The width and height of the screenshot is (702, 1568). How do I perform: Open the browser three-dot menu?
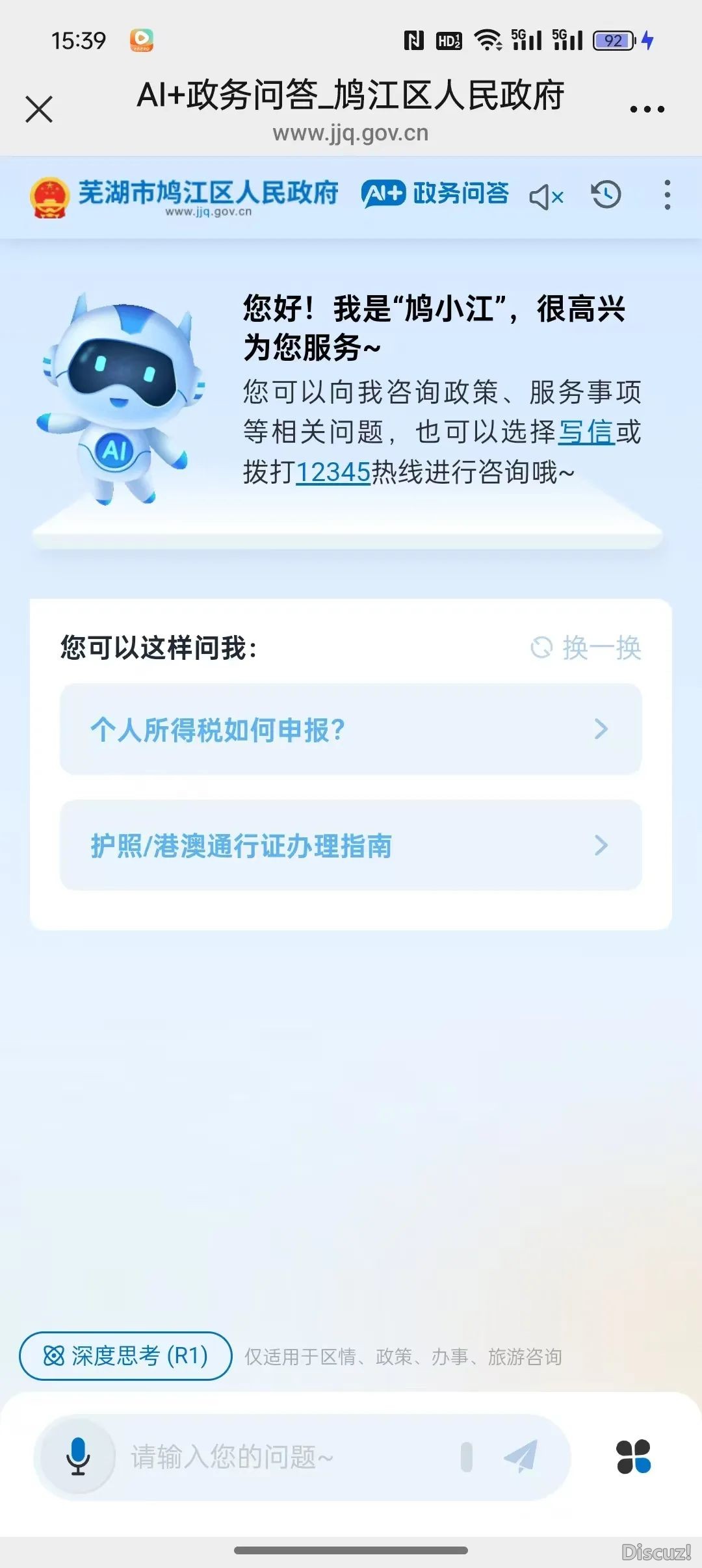(x=647, y=109)
